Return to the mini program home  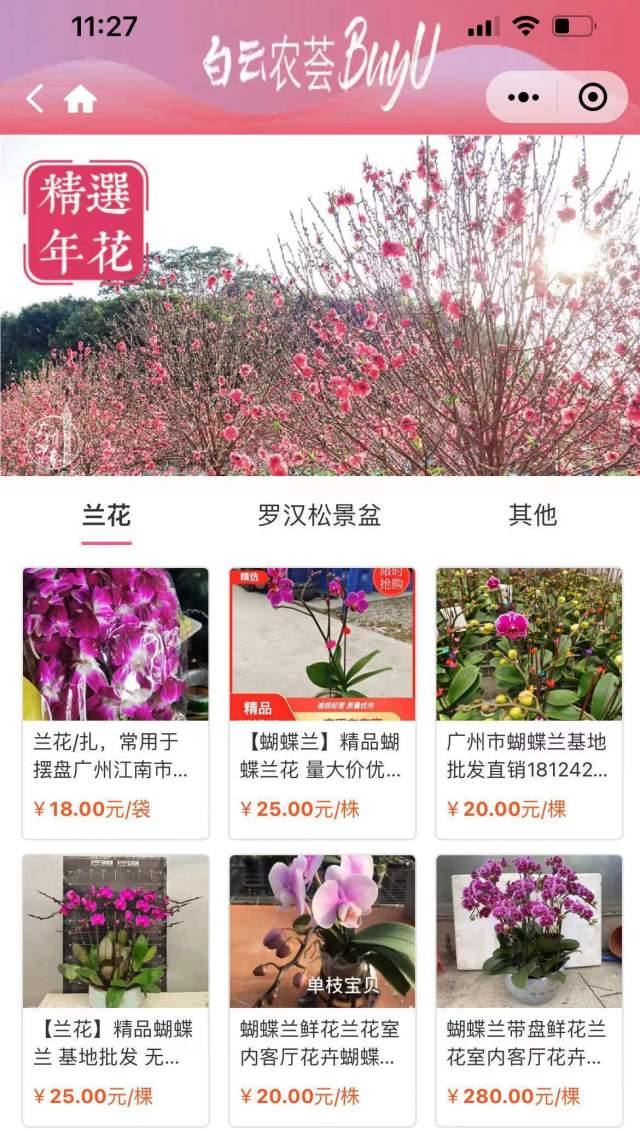click(x=80, y=99)
